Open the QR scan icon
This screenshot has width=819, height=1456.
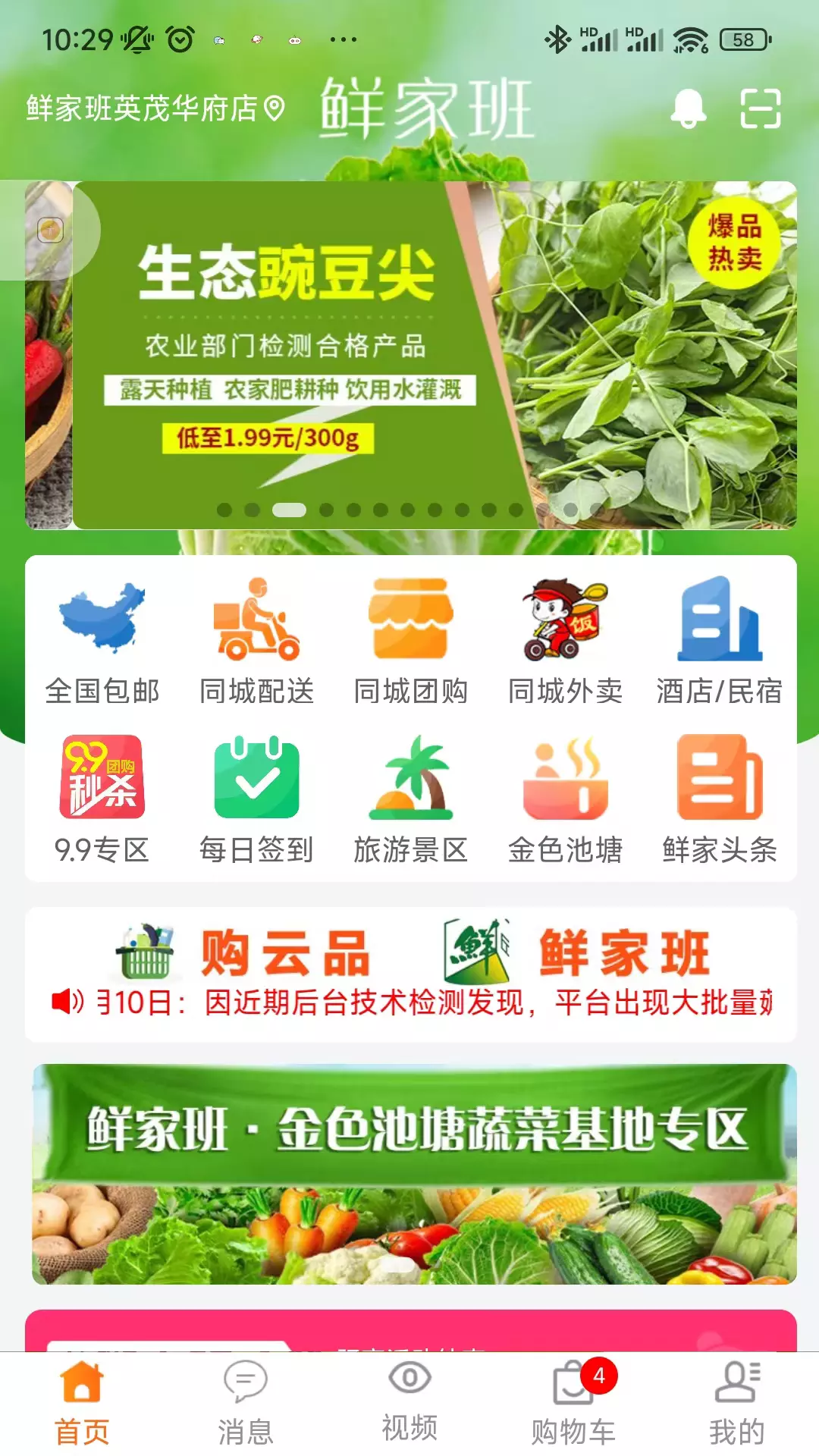click(761, 108)
